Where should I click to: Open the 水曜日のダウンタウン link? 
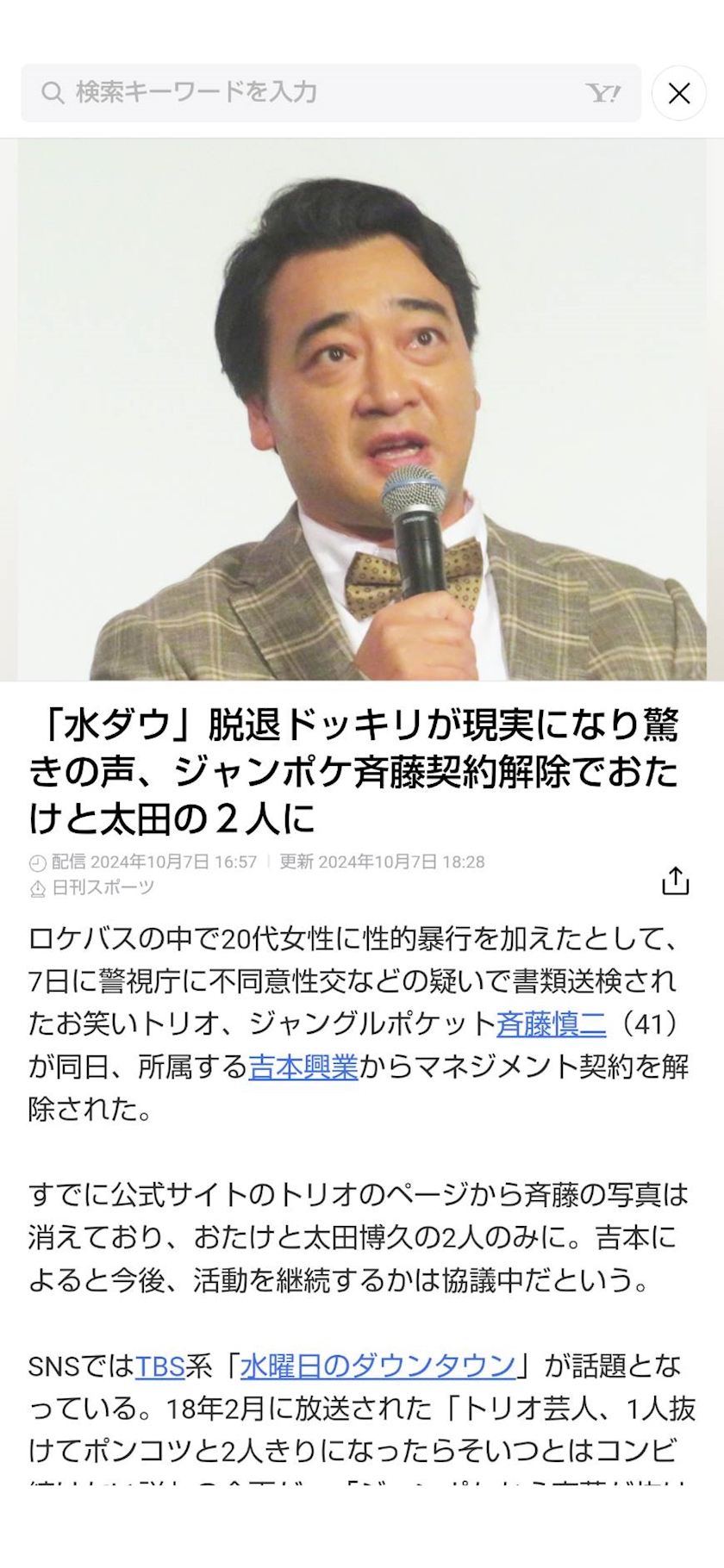[x=378, y=1366]
